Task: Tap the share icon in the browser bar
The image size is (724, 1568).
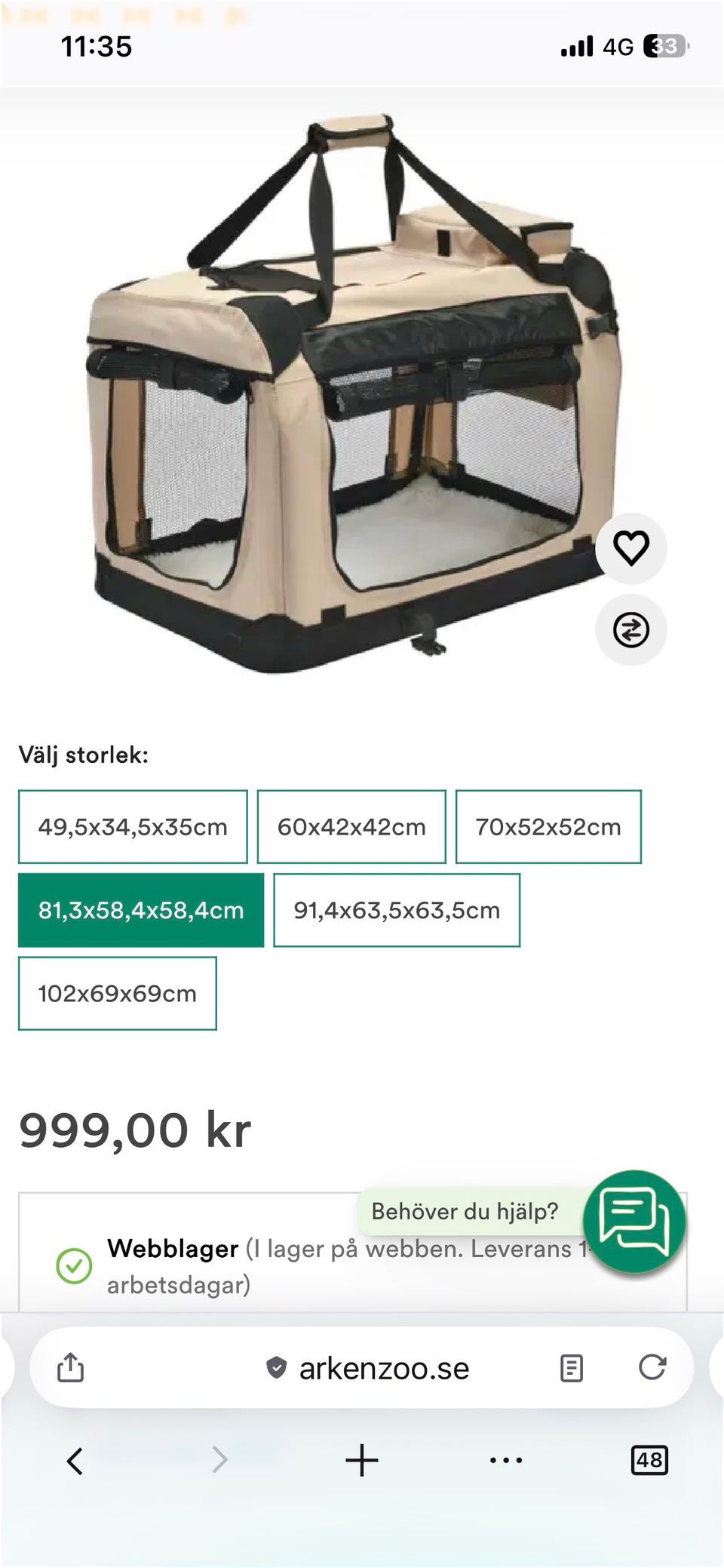Action: pos(70,1367)
